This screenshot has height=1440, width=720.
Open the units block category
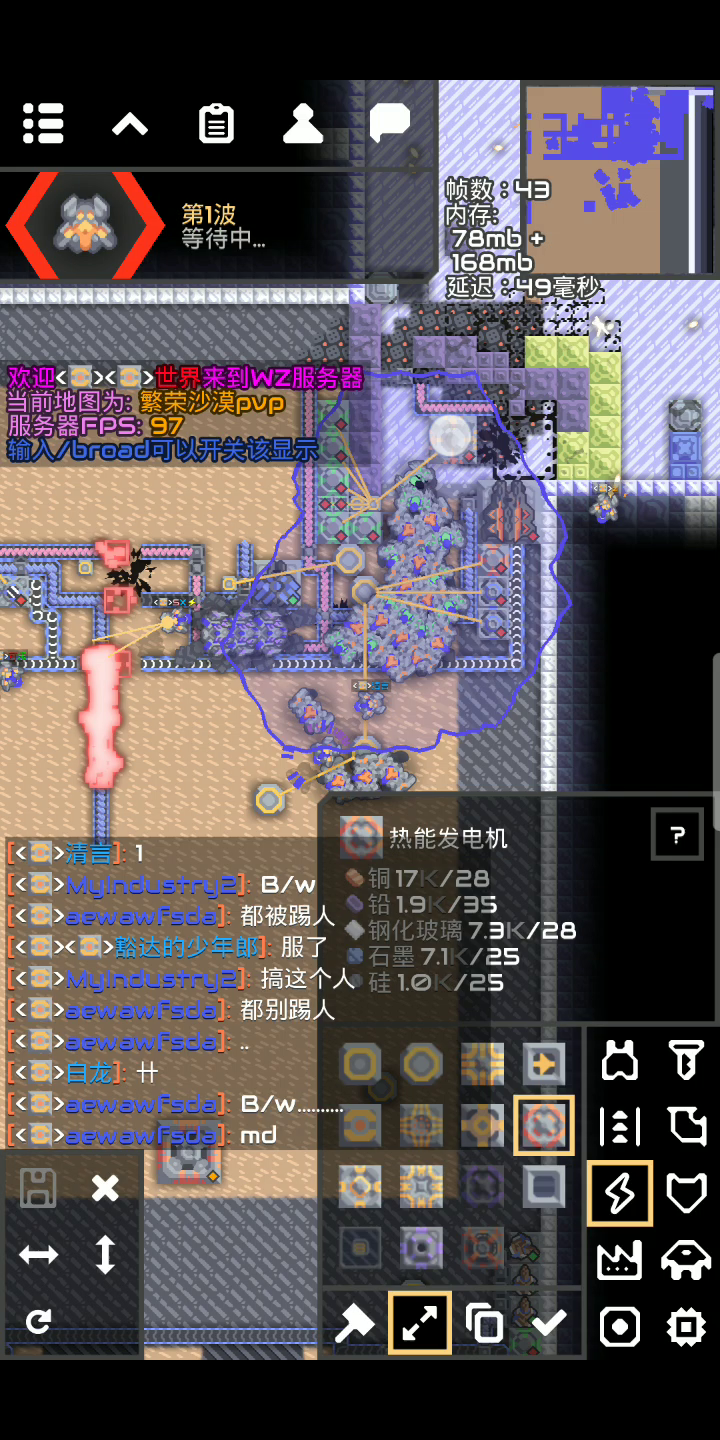tap(686, 1260)
